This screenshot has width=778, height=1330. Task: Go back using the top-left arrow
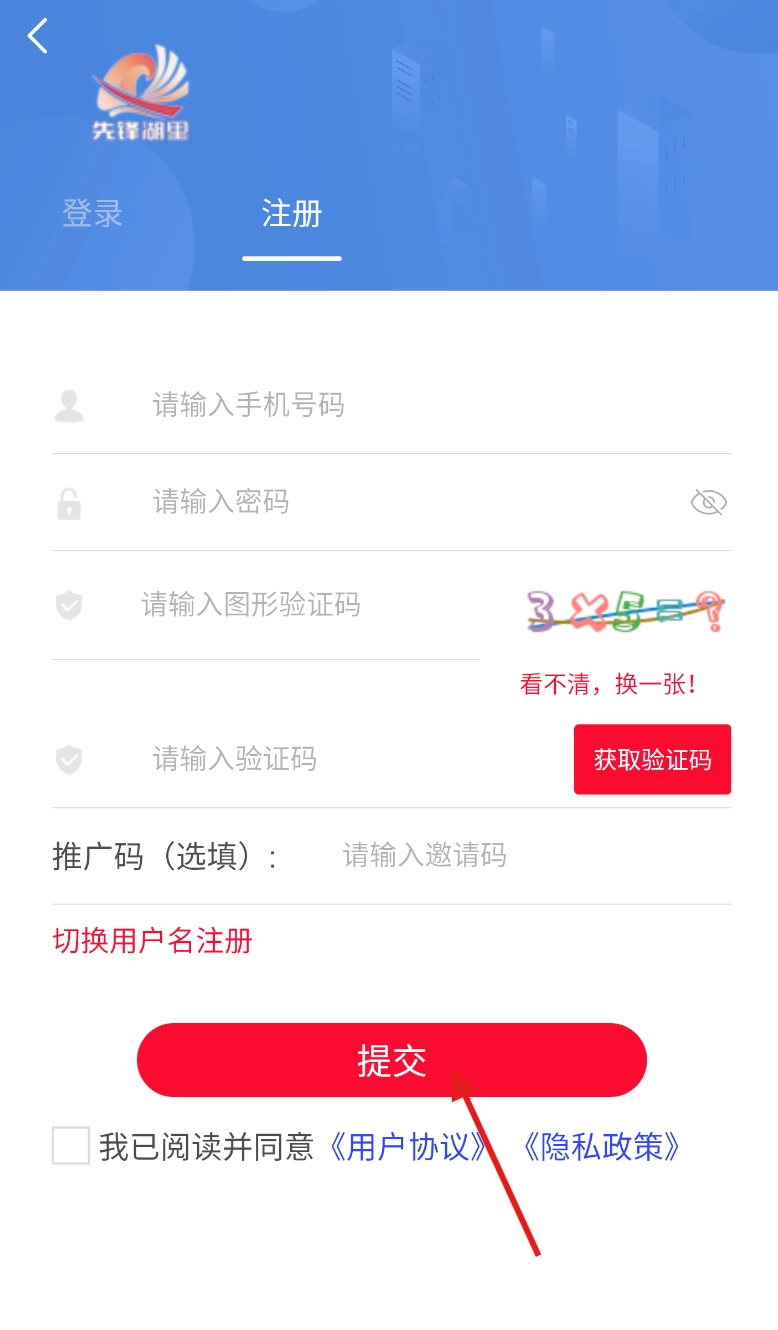38,37
